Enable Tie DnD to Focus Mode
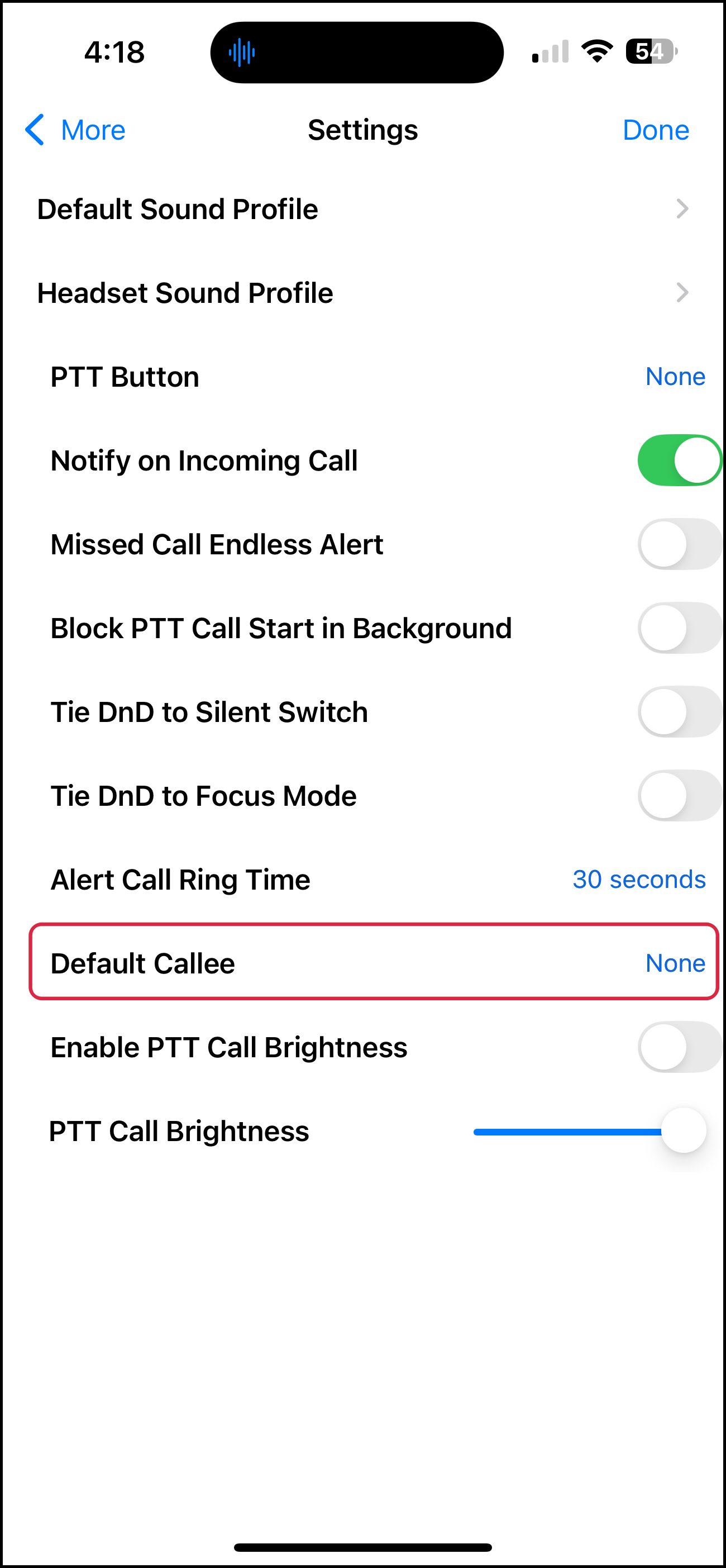726x1568 pixels. tap(679, 796)
